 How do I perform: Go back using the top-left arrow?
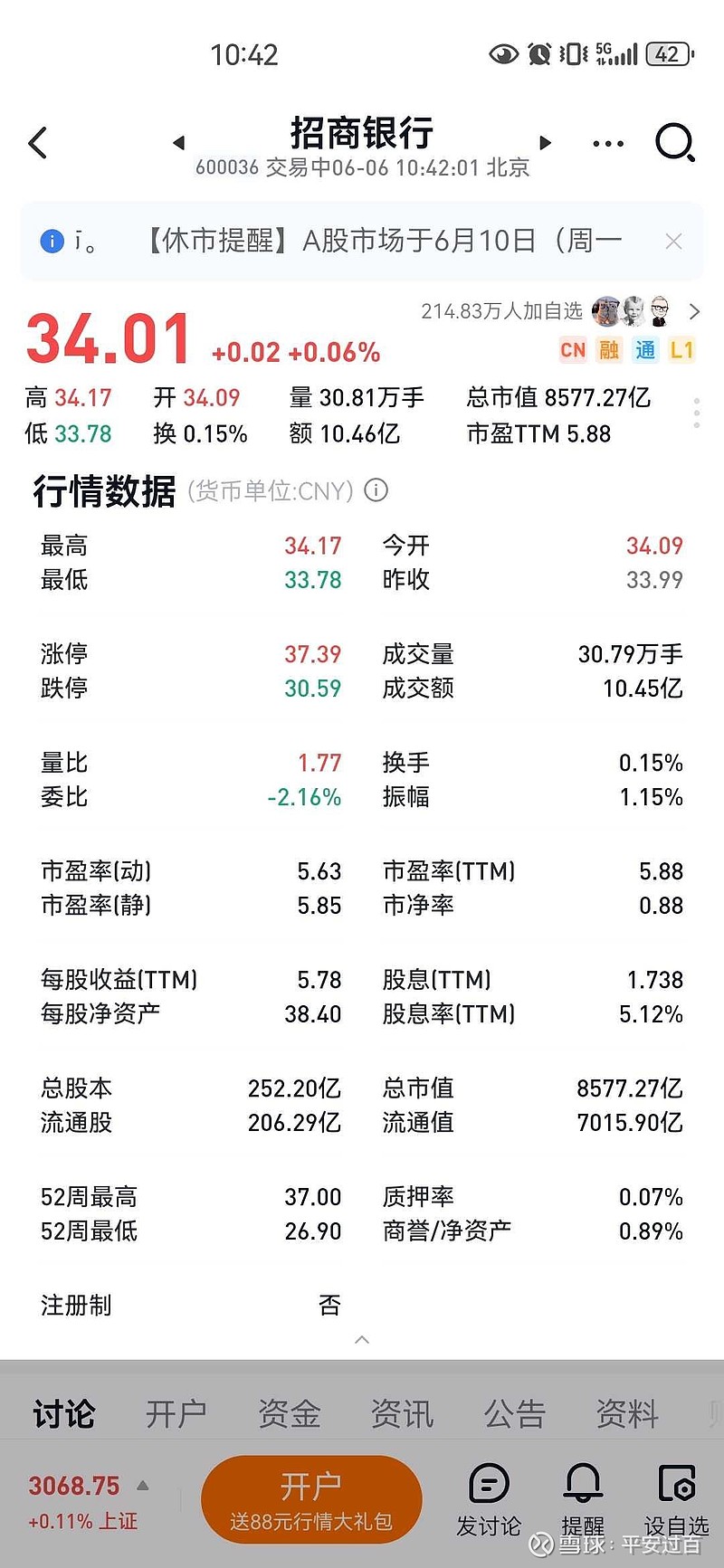click(38, 143)
